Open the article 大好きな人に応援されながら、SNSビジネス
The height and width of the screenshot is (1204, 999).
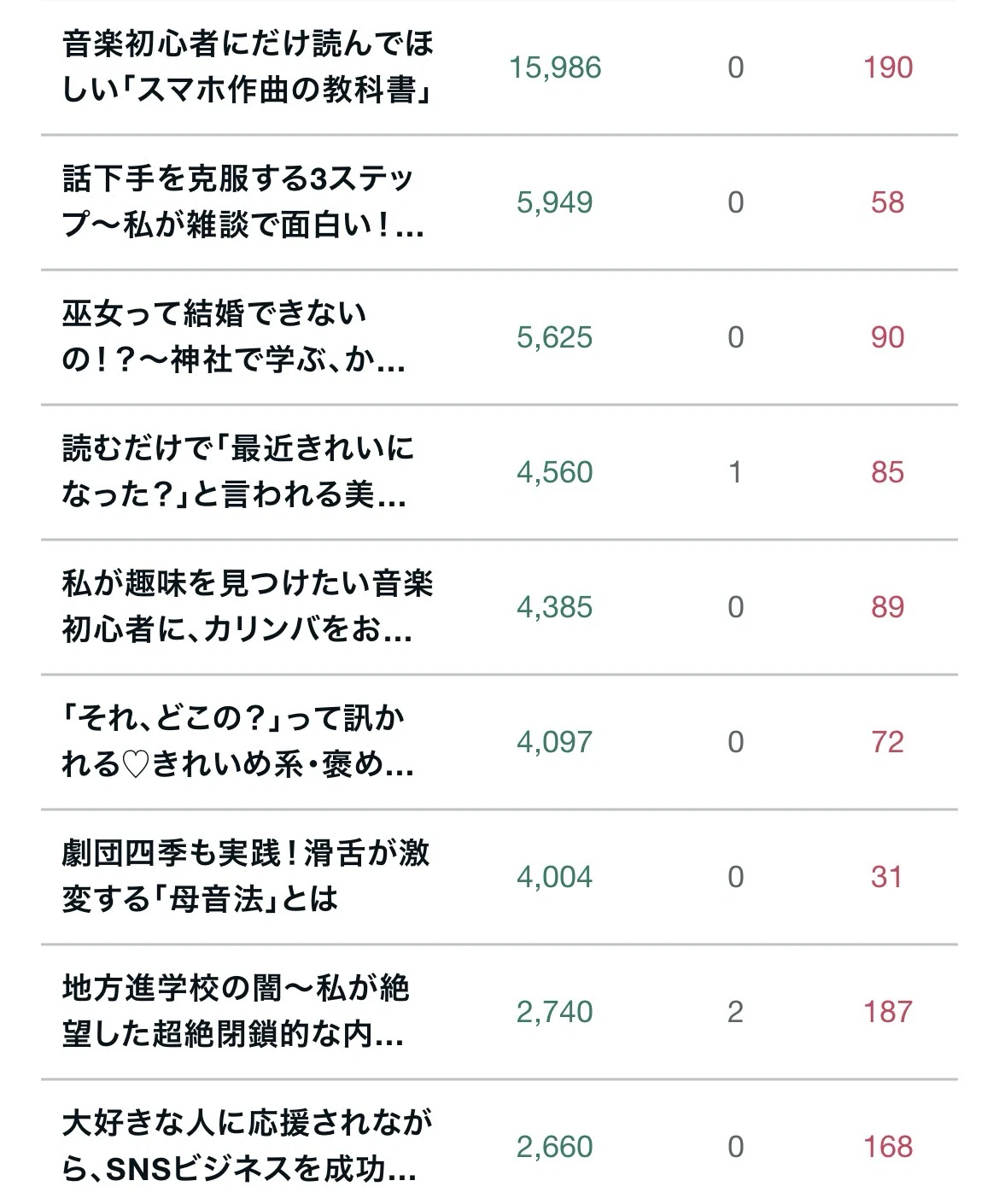point(247,1147)
